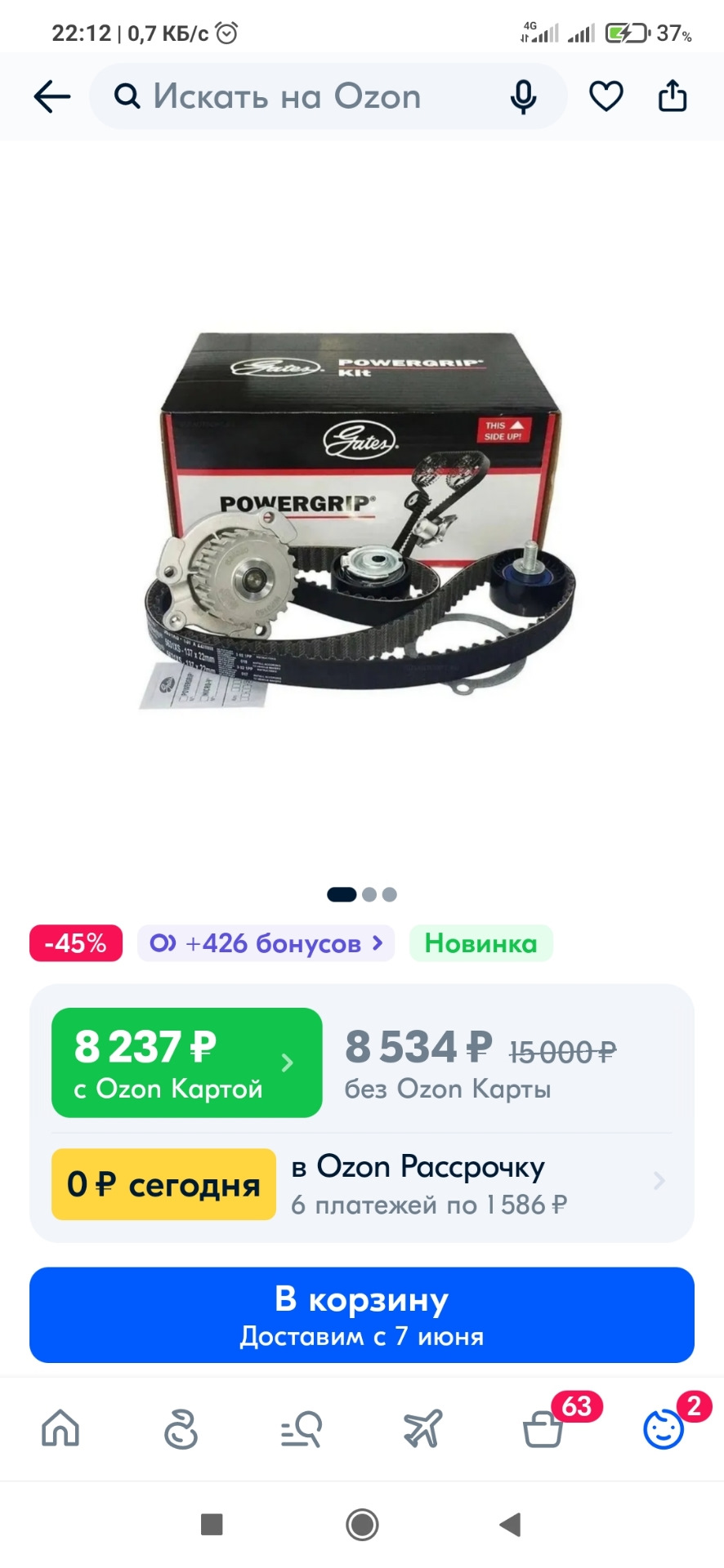This screenshot has height=1568, width=724.
Task: Tap the system home button
Action: coord(362,1524)
